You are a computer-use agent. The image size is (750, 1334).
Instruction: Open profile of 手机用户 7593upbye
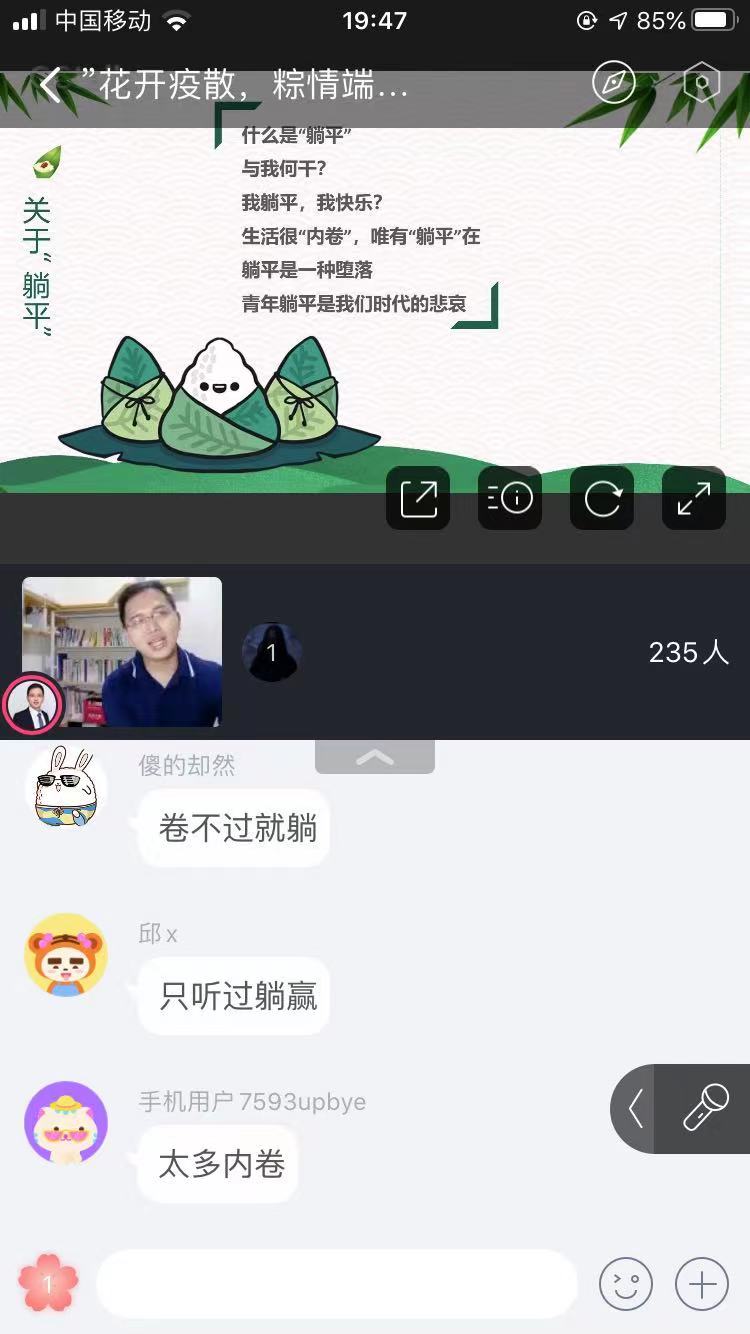click(65, 1122)
